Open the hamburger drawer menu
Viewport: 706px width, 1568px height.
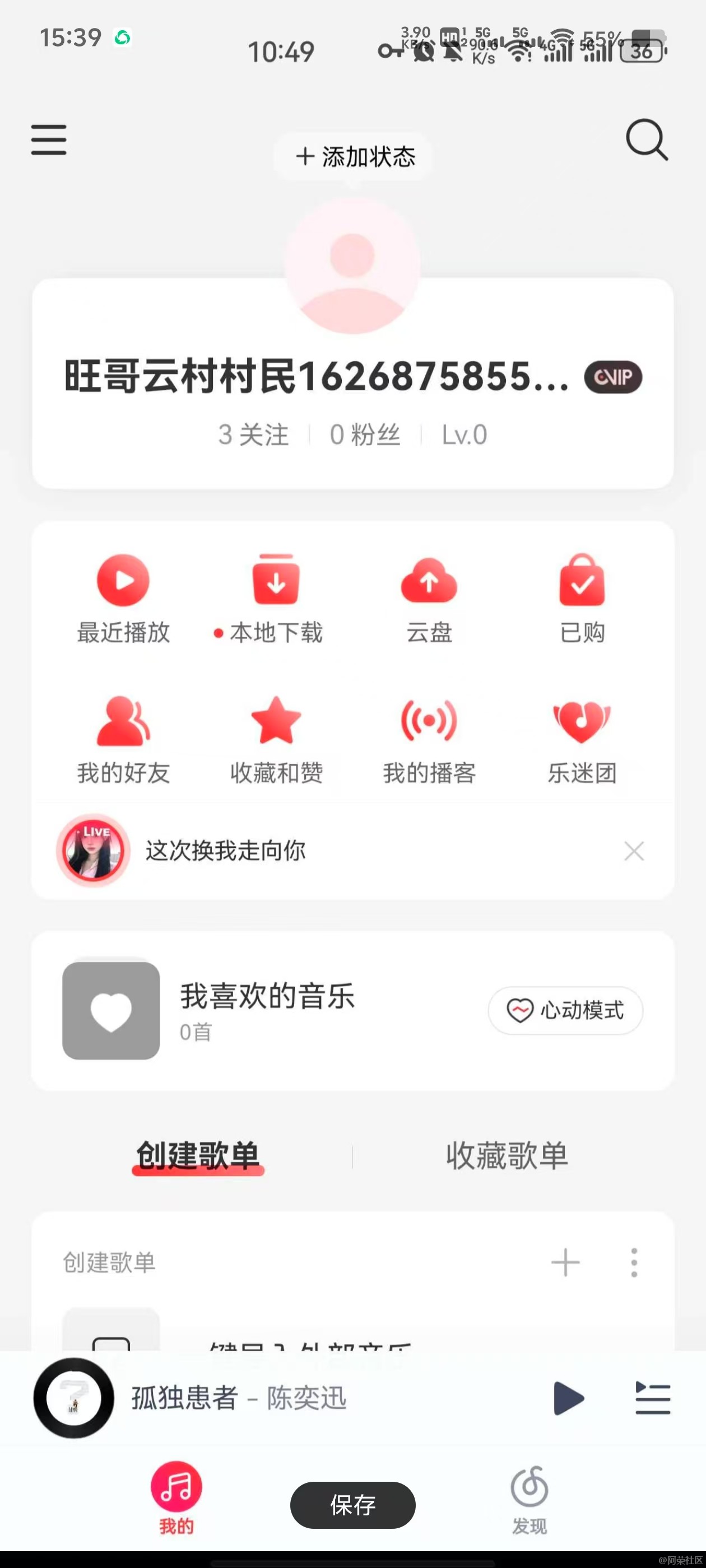[49, 140]
